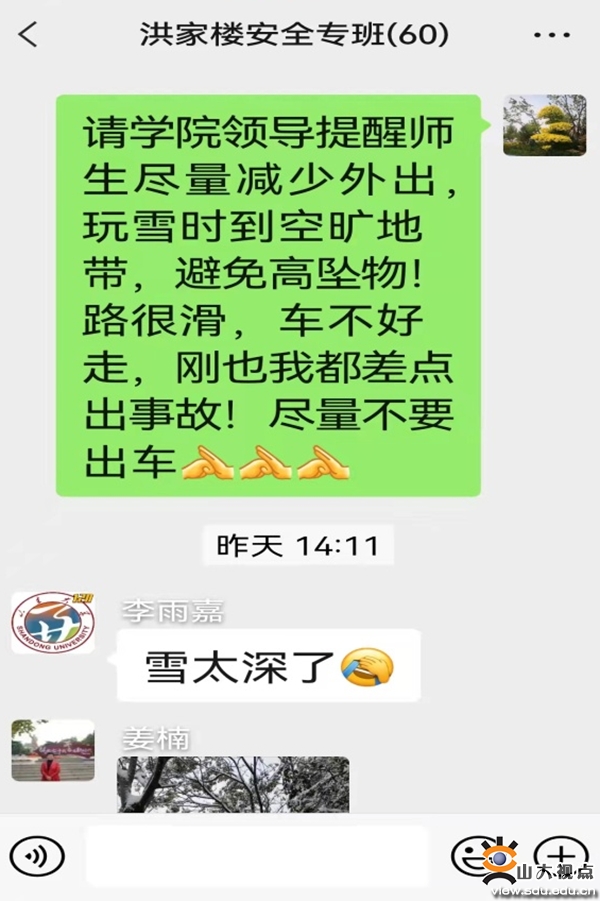Screen dimensions: 600x901
Task: View 李雨嘉's profile avatar
Action: 53,622
